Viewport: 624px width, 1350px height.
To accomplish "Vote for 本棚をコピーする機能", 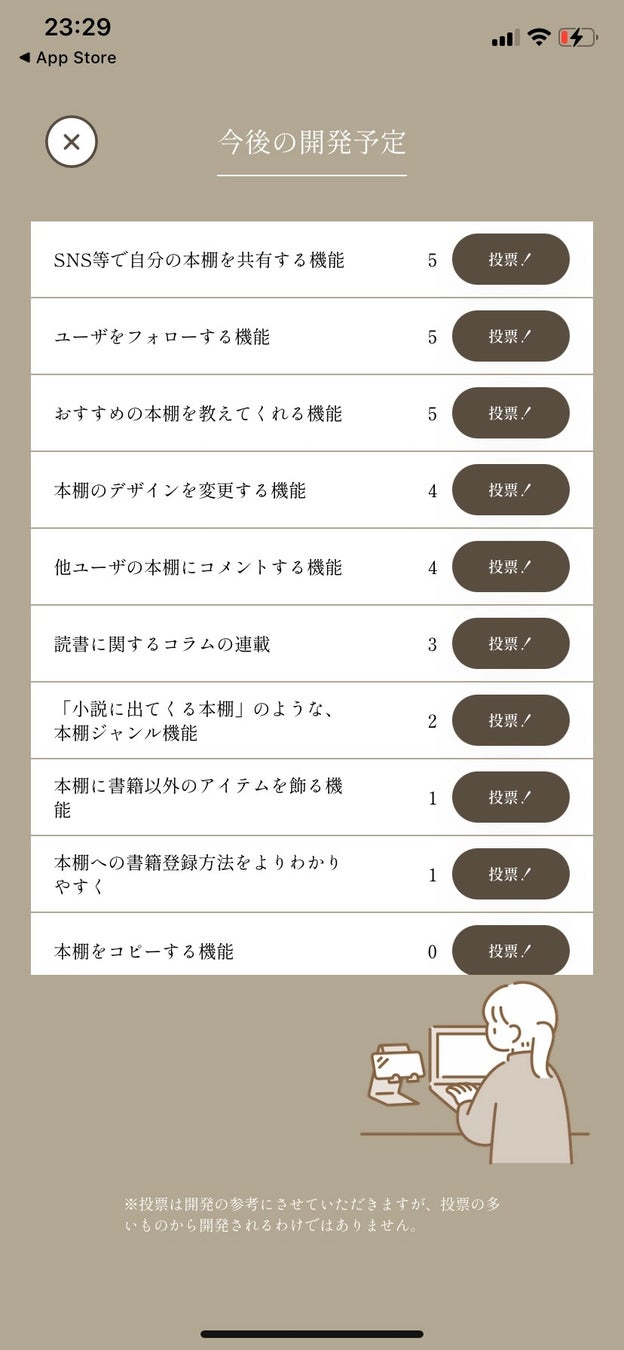I will [x=510, y=950].
